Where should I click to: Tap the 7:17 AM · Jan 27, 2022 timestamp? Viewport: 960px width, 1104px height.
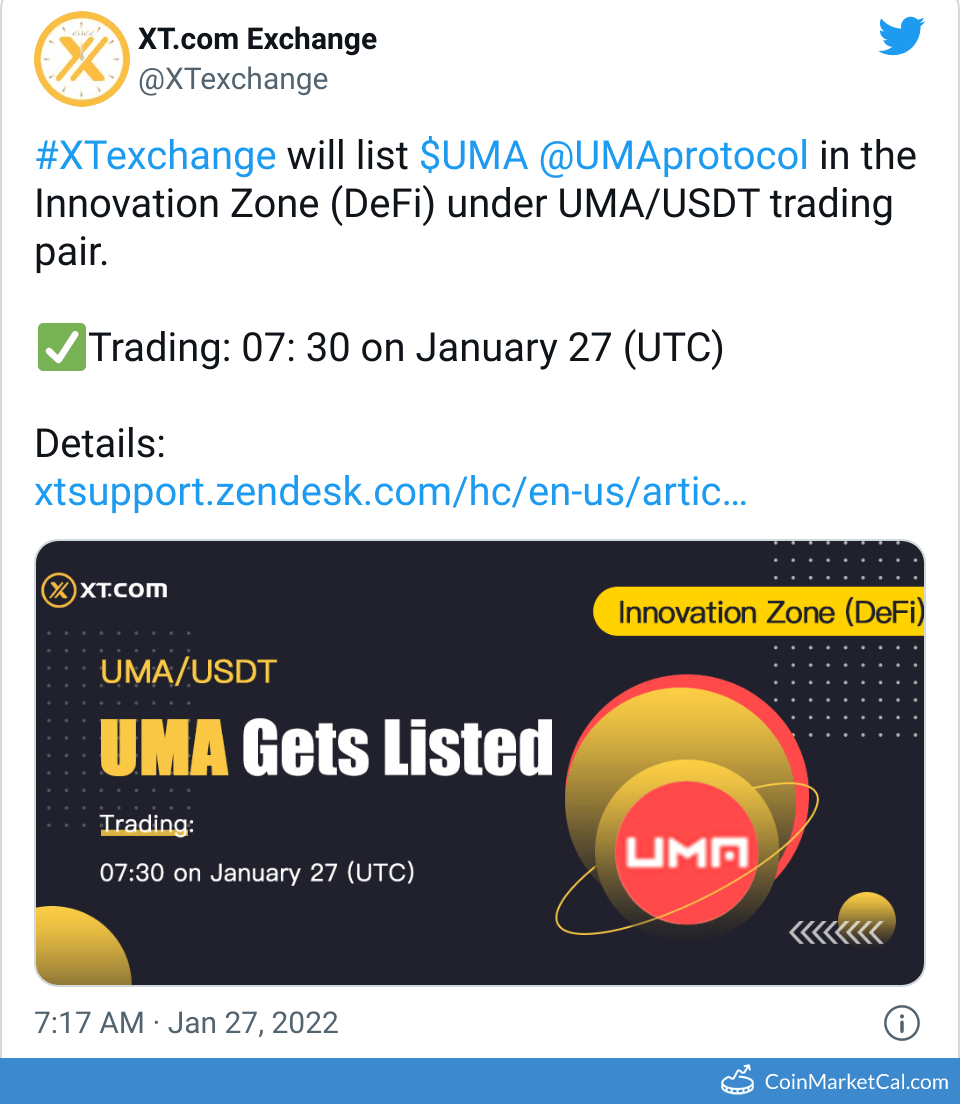pyautogui.click(x=187, y=1022)
